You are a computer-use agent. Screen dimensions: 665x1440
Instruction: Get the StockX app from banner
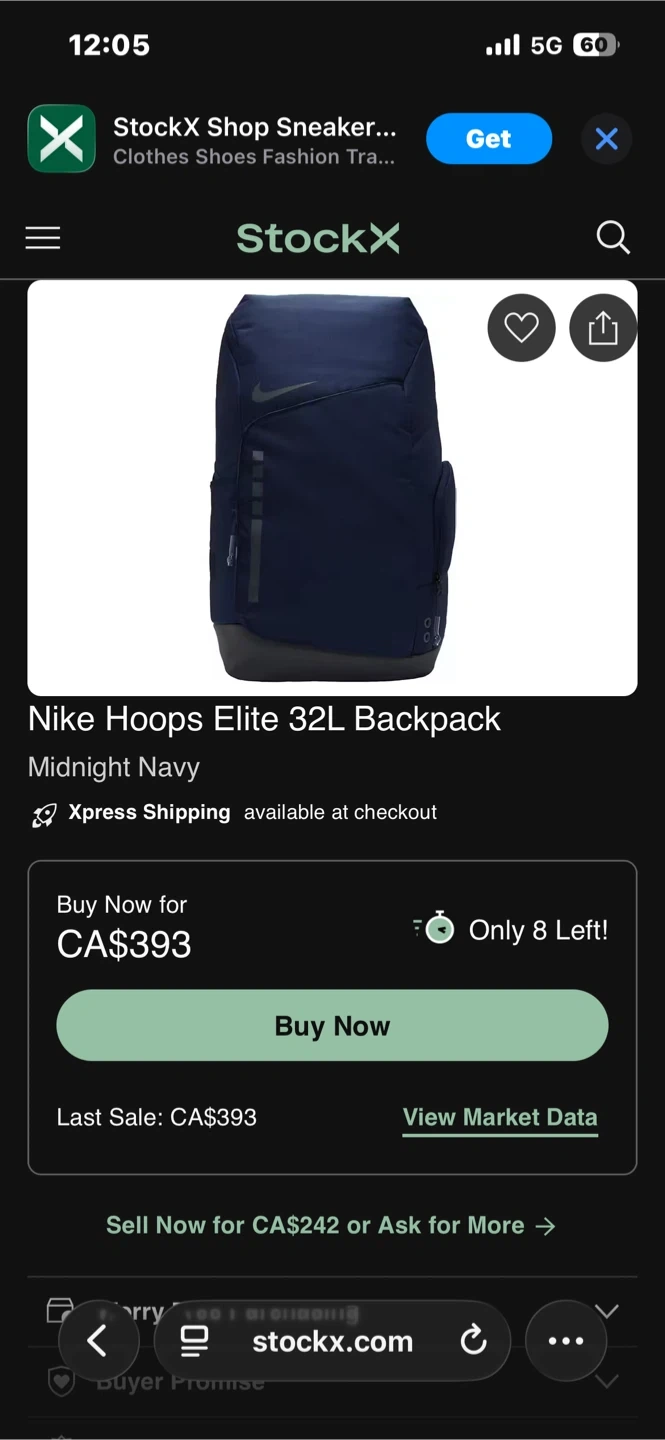point(488,139)
